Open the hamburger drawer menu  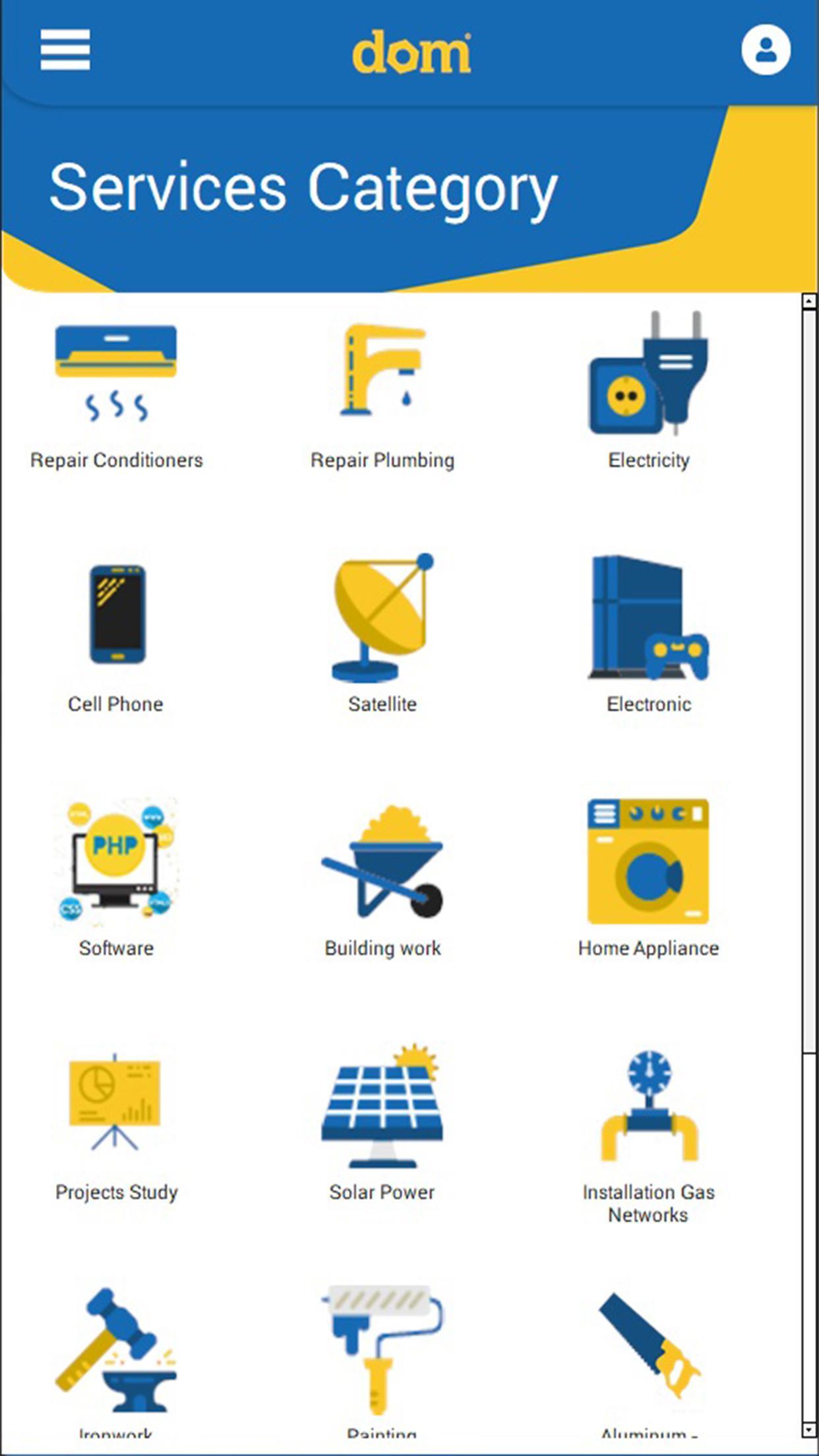(65, 49)
